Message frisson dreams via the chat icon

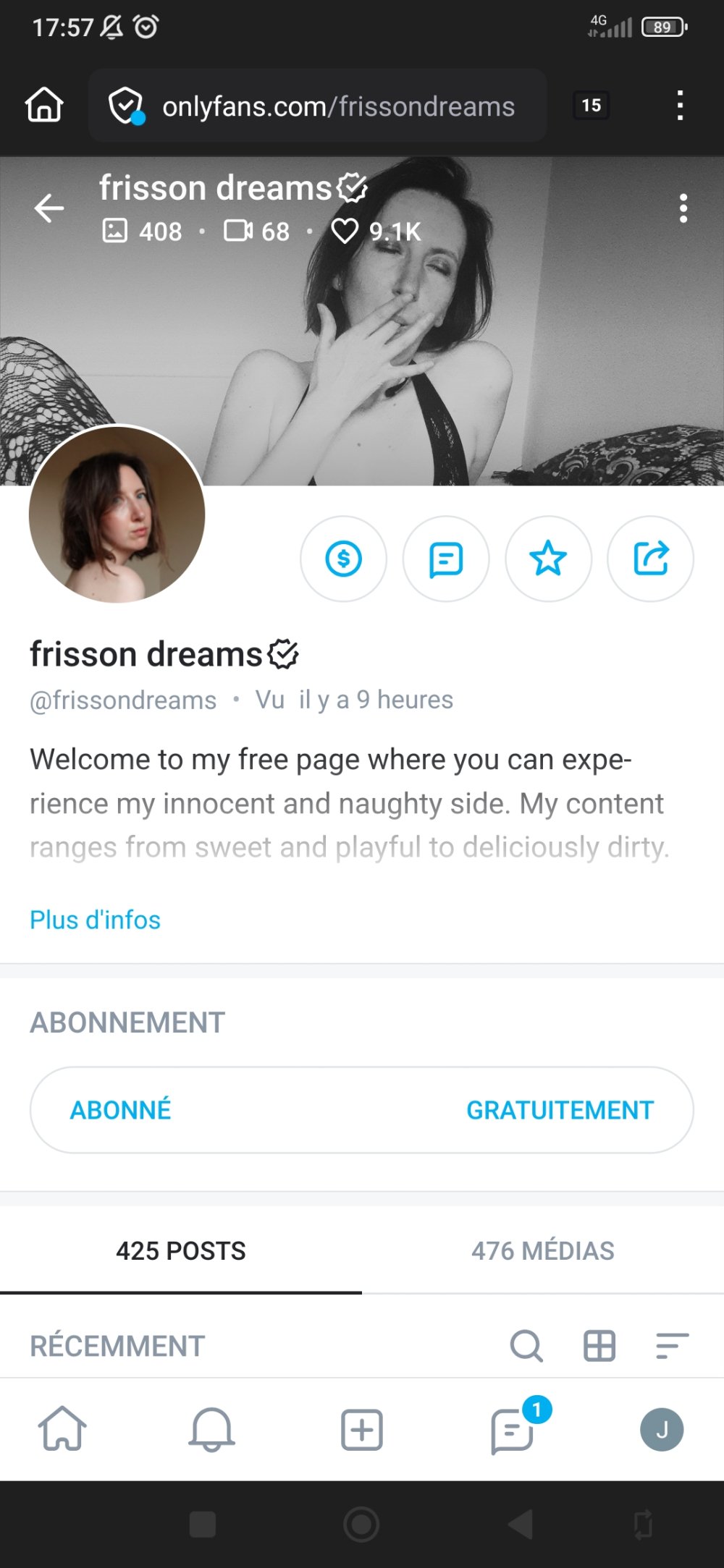point(446,559)
